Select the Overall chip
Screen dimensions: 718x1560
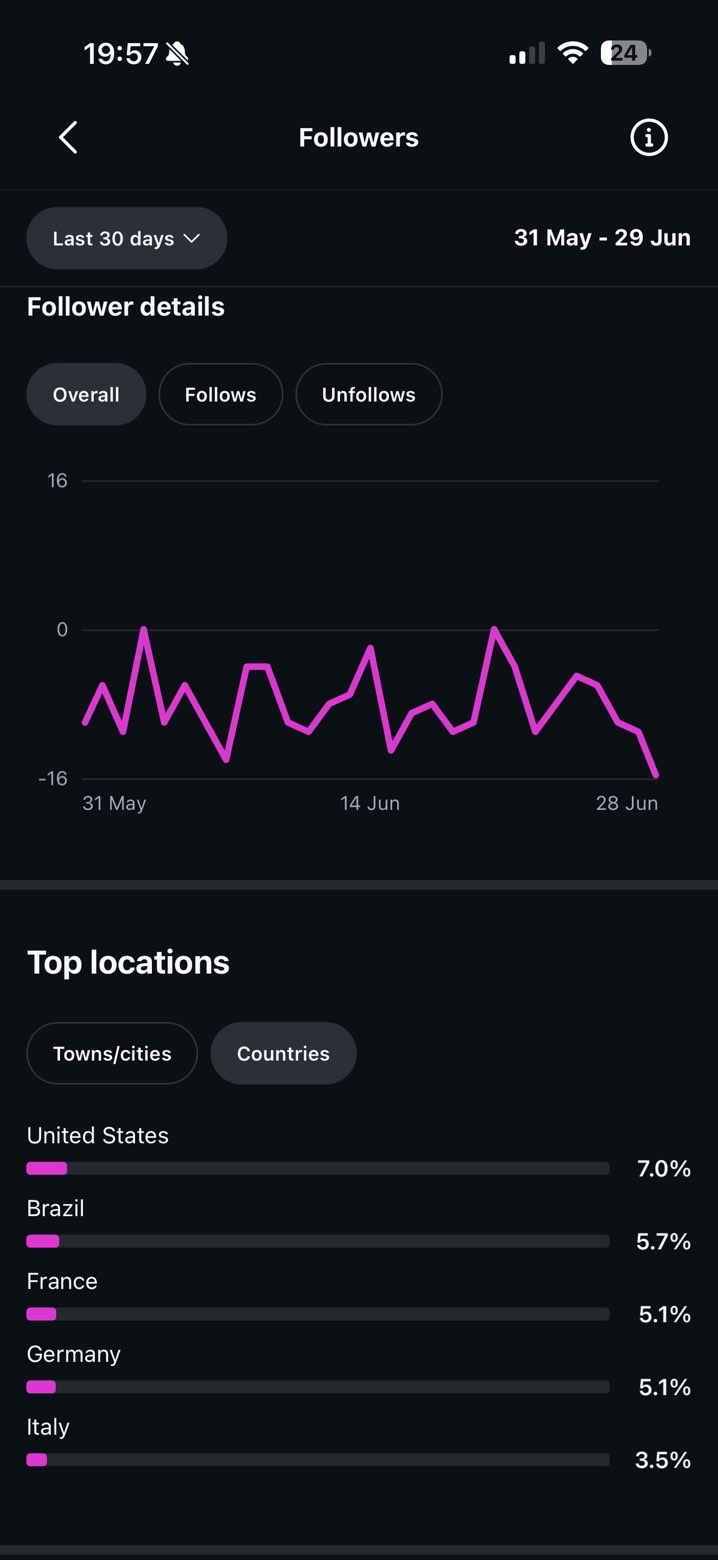tap(86, 394)
